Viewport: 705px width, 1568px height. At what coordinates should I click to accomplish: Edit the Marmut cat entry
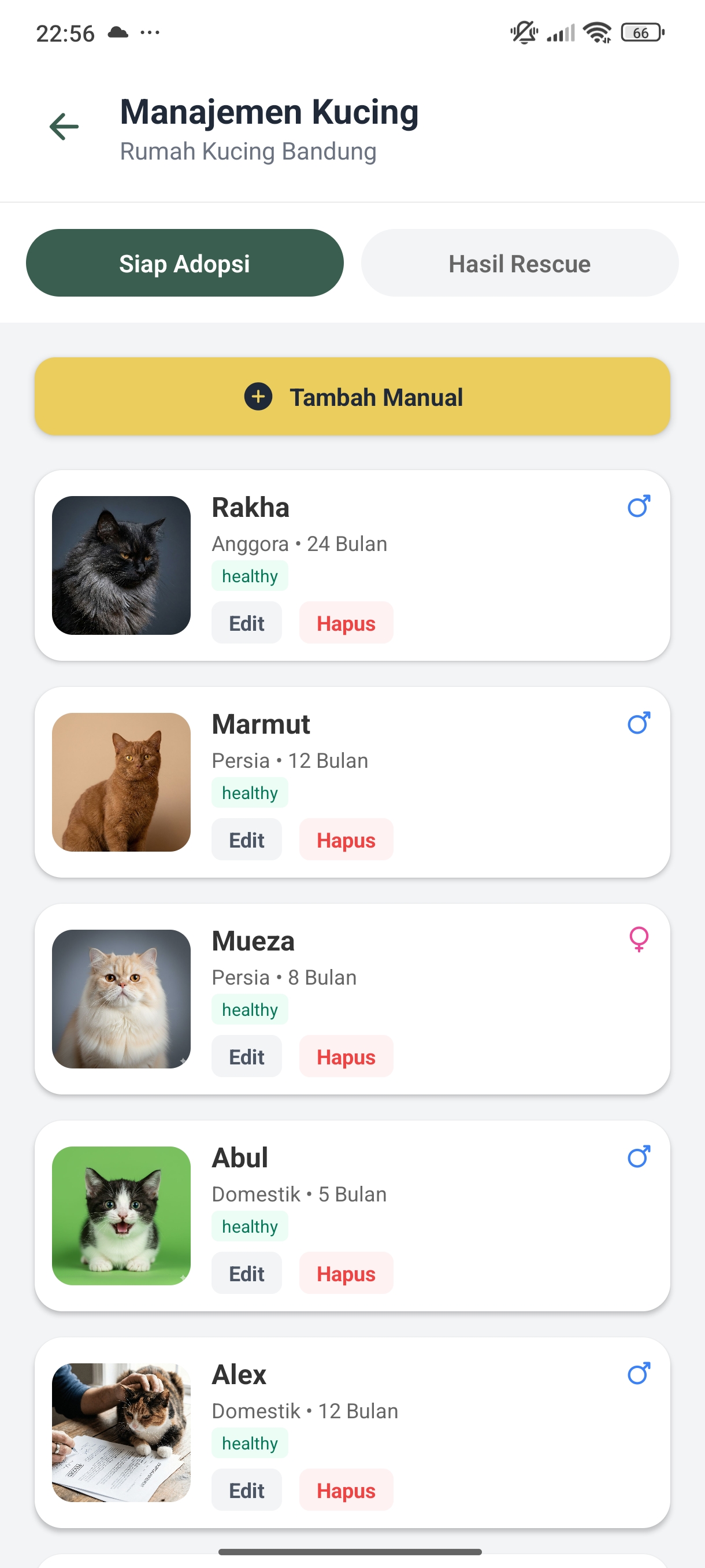(x=246, y=840)
